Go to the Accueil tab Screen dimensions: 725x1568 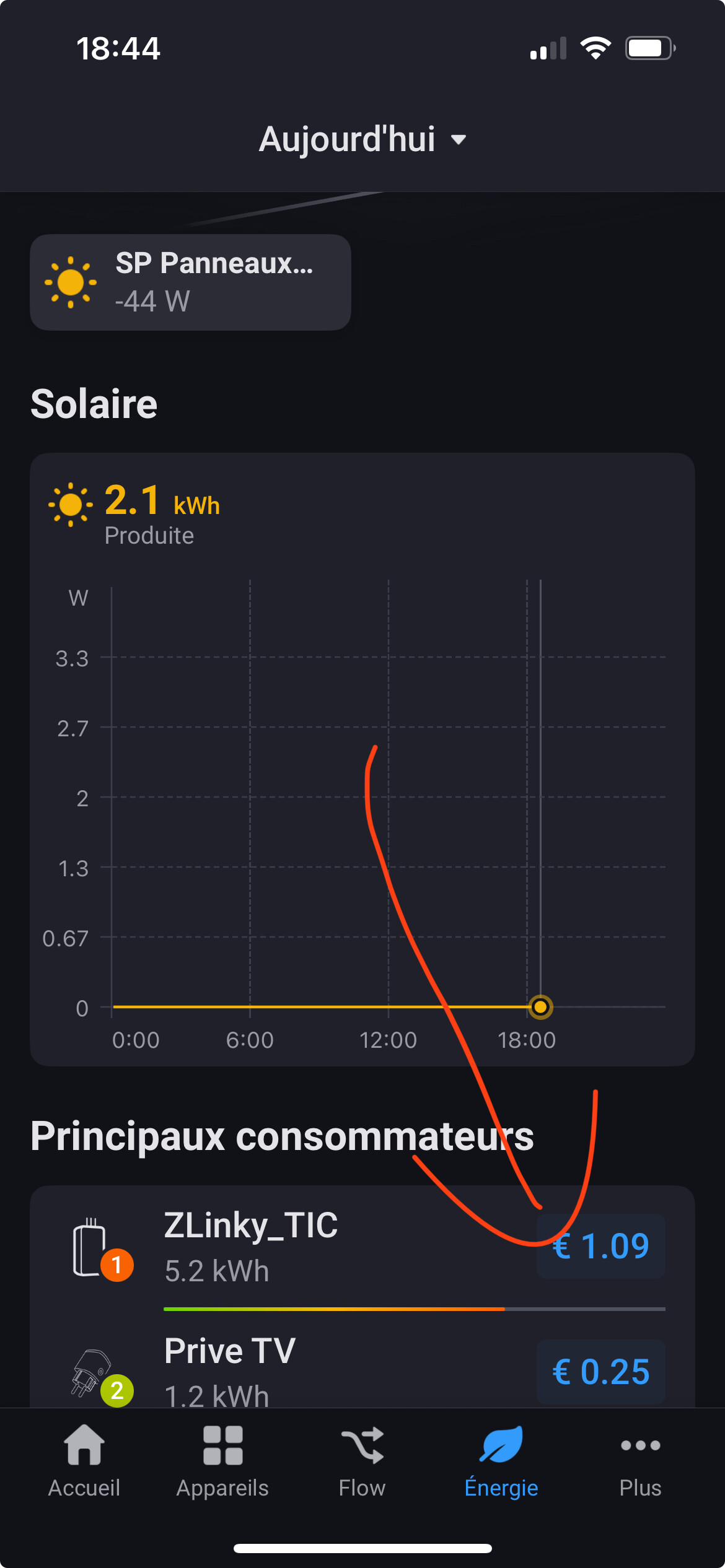pos(84,1460)
